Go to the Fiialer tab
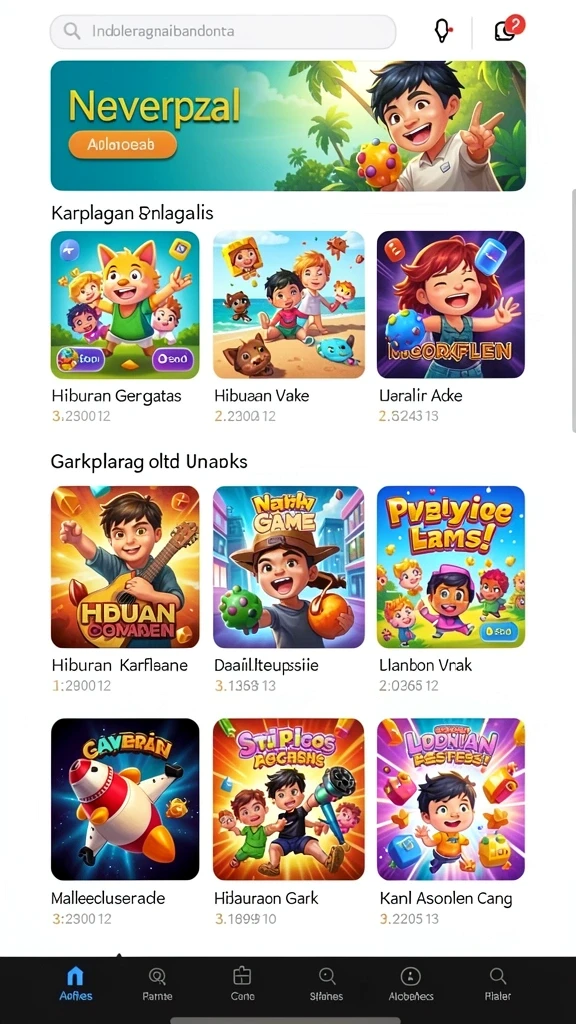576x1024 pixels. point(498,984)
